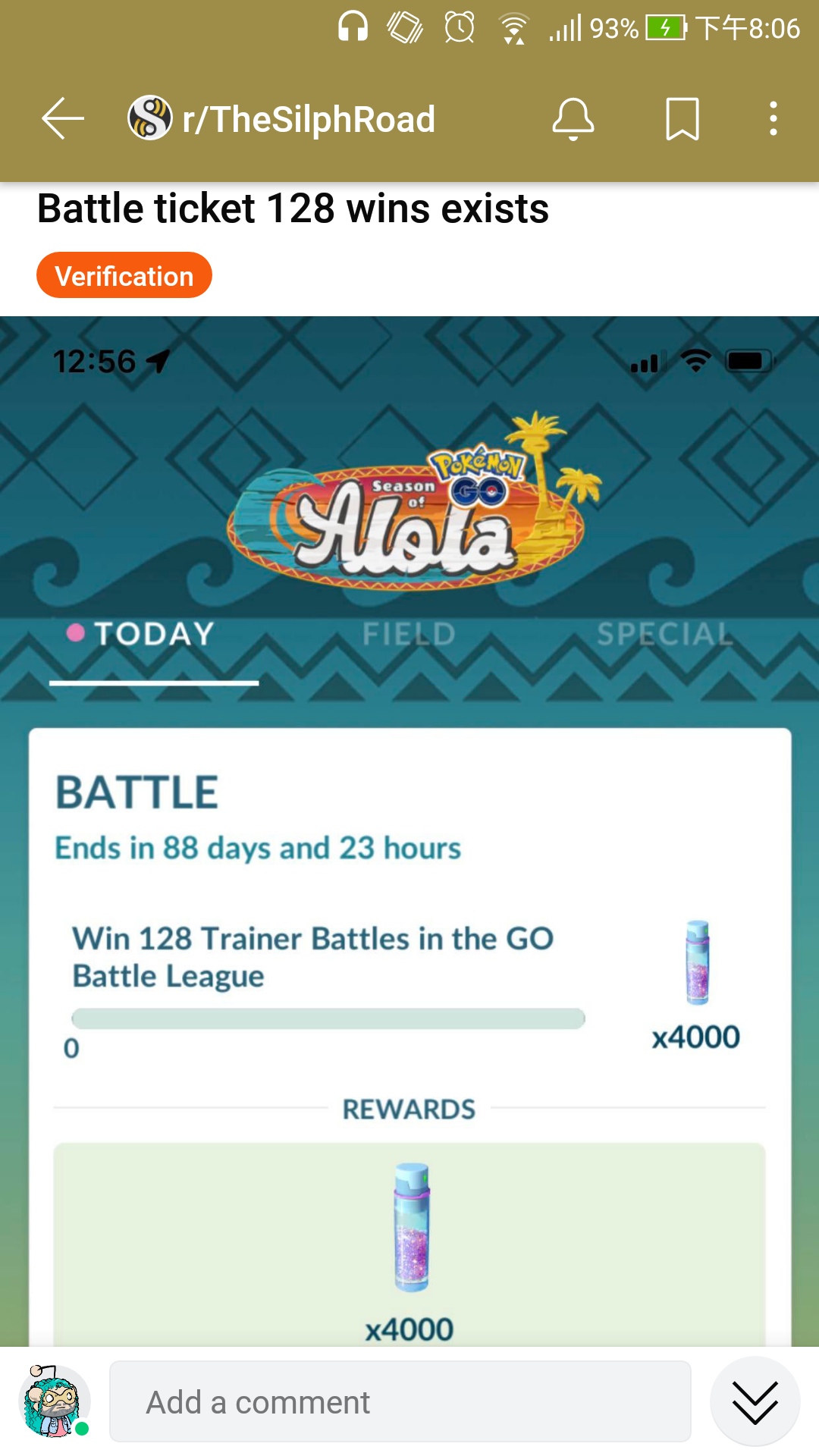Image resolution: width=819 pixels, height=1456 pixels.
Task: Open your profile avatar
Action: click(53, 1402)
